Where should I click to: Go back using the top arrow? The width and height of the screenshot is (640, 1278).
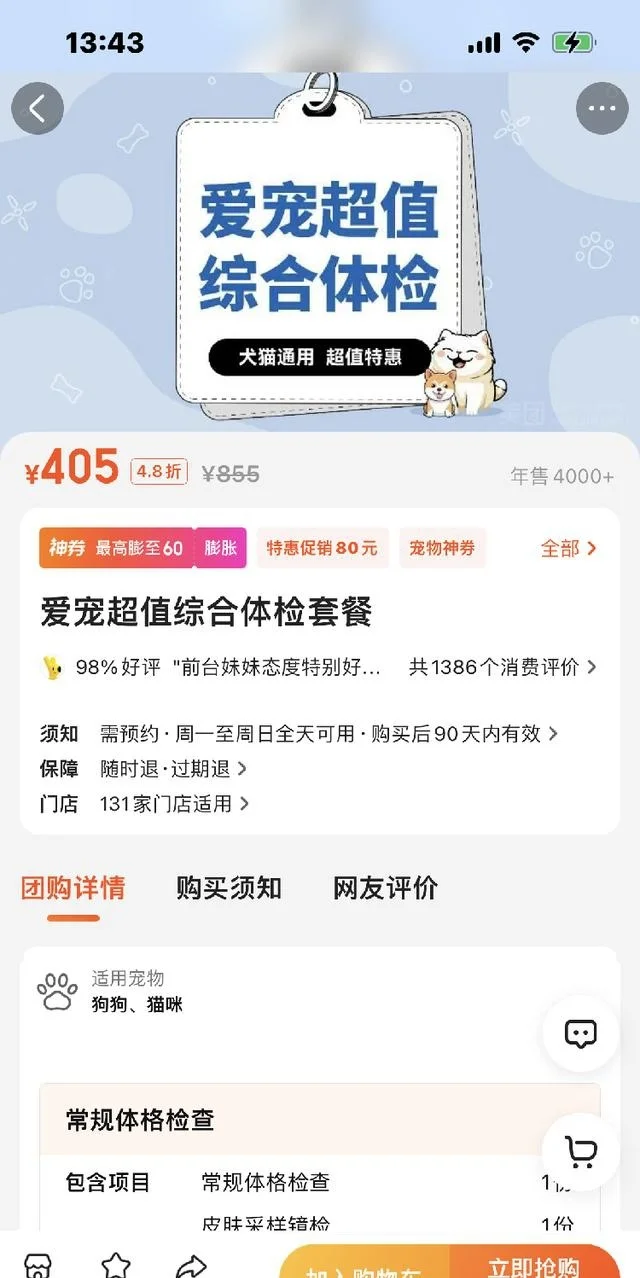(38, 108)
